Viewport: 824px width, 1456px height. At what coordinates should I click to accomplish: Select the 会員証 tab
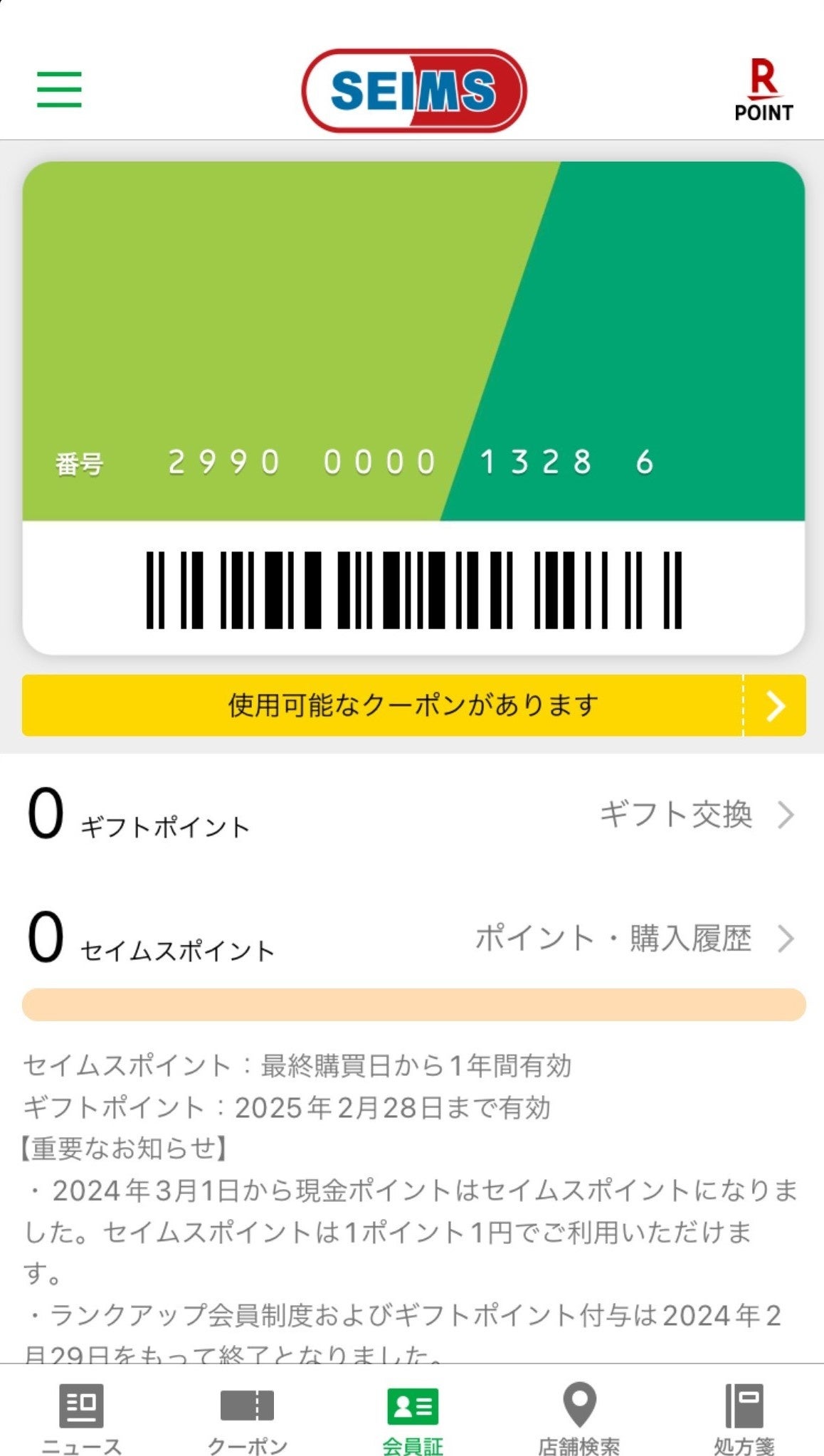click(x=412, y=1416)
